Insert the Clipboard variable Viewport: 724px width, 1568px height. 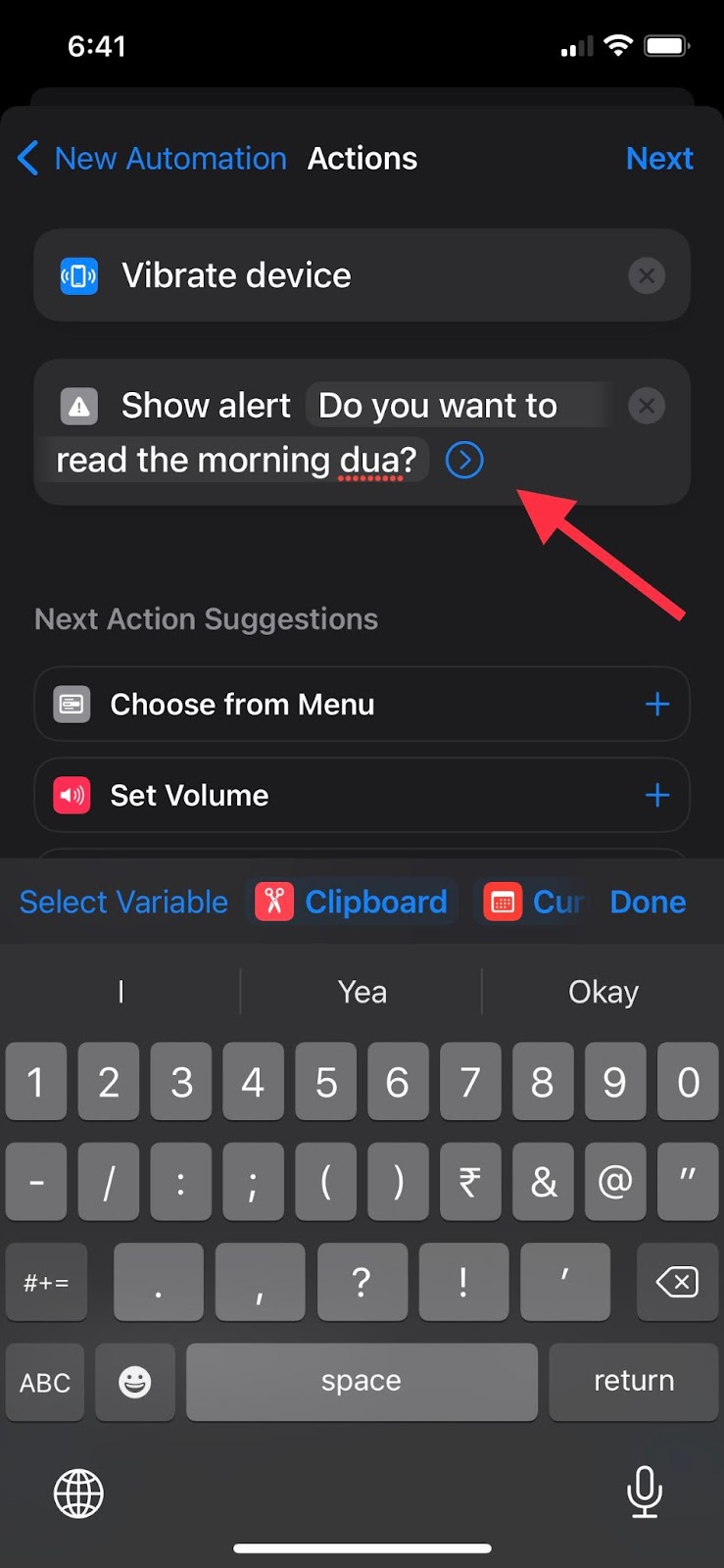pos(353,902)
